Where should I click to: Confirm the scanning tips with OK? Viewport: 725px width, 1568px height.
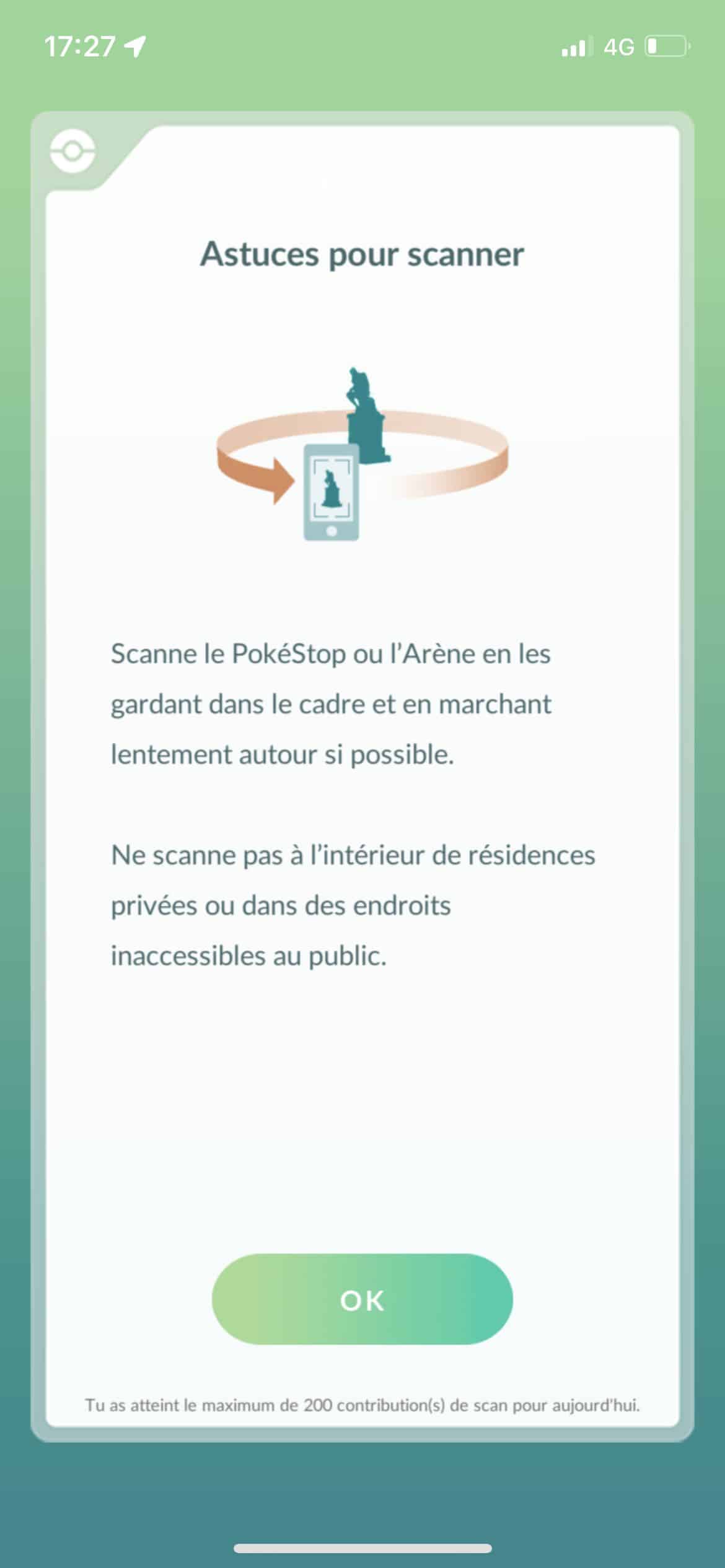(362, 1299)
